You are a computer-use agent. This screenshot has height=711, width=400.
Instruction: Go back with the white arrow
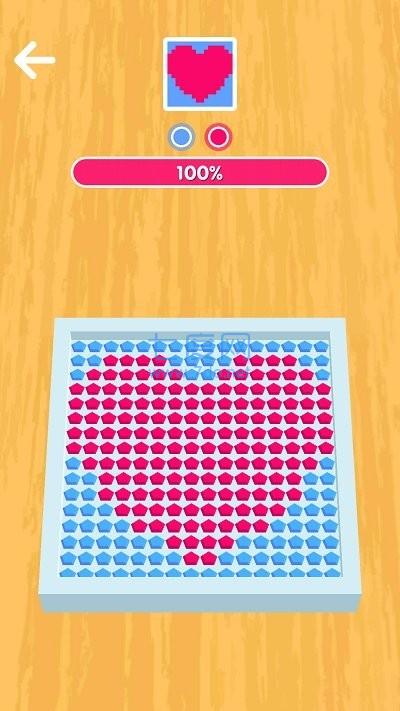(x=34, y=60)
